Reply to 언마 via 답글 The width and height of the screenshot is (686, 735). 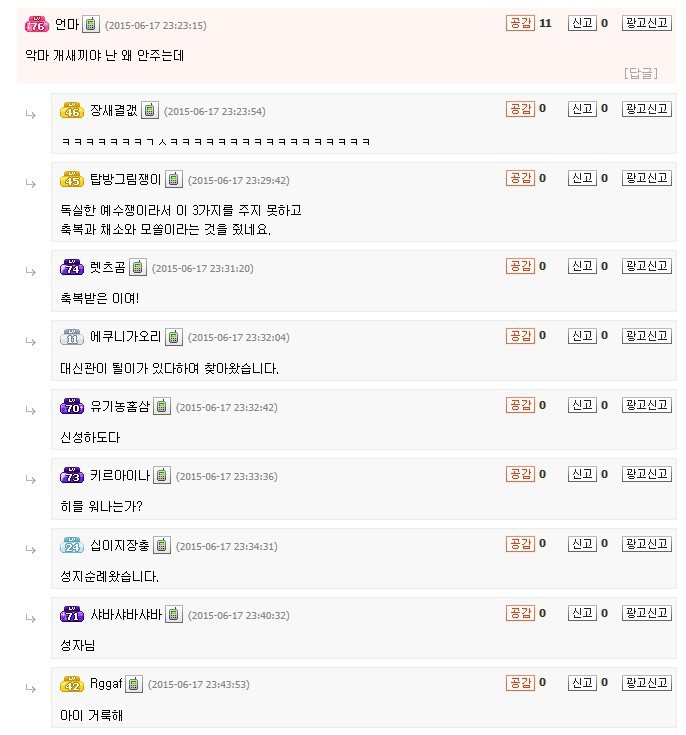click(641, 73)
